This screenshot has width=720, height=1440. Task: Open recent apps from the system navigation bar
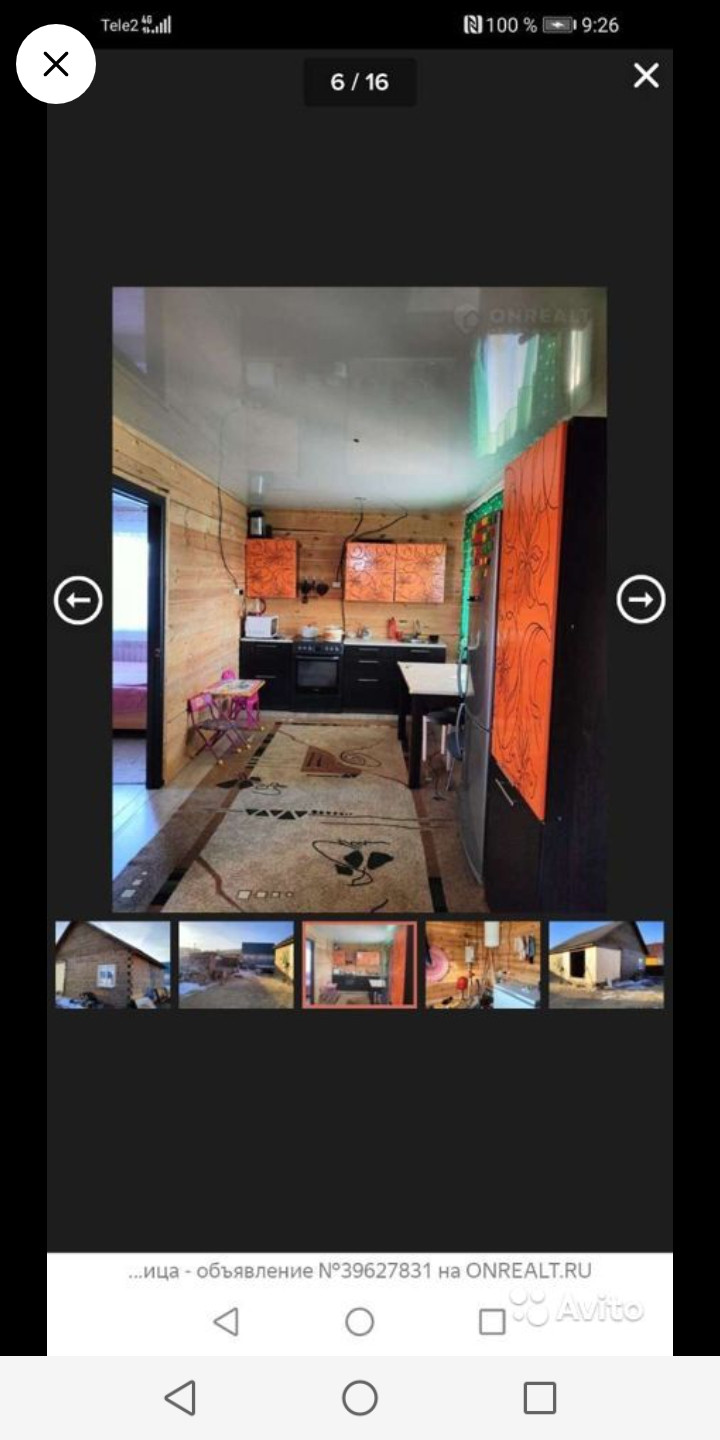pyautogui.click(x=540, y=1397)
